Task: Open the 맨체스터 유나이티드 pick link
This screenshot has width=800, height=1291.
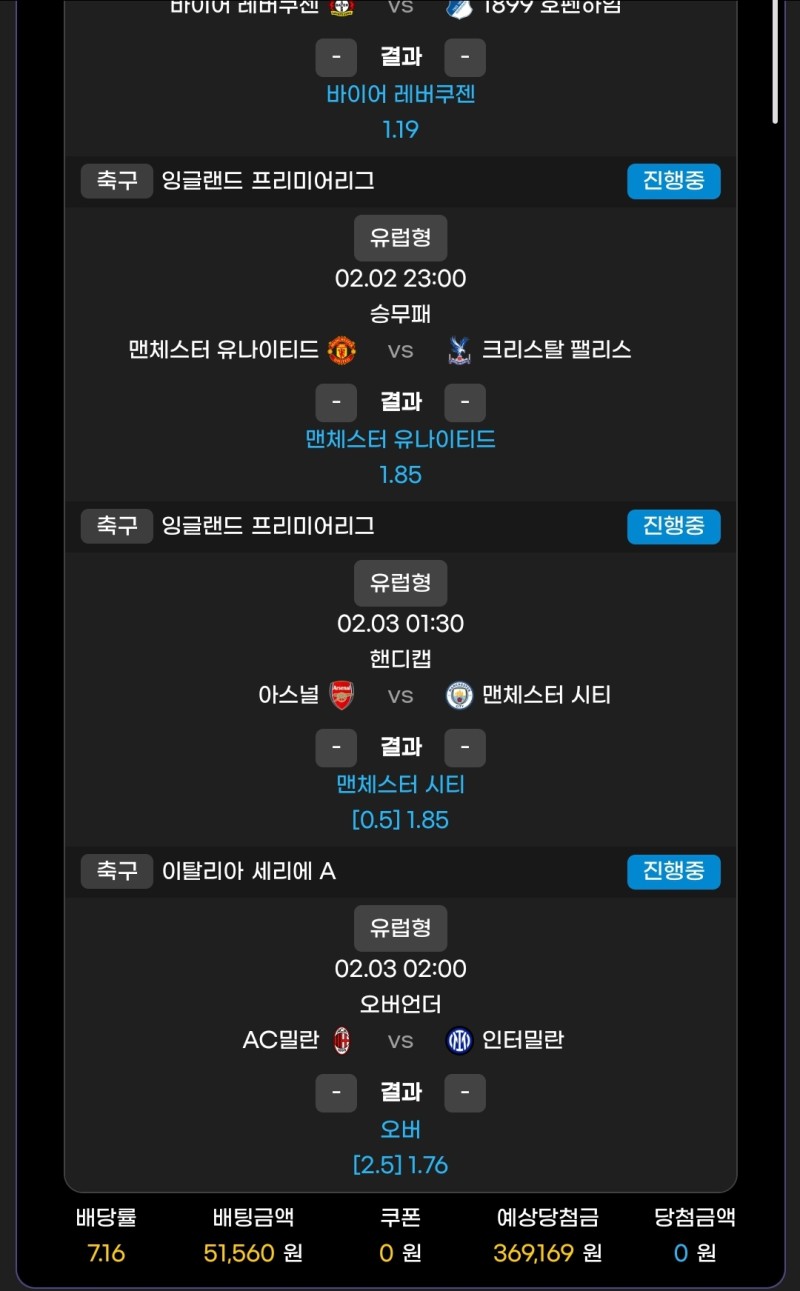Action: (x=400, y=439)
